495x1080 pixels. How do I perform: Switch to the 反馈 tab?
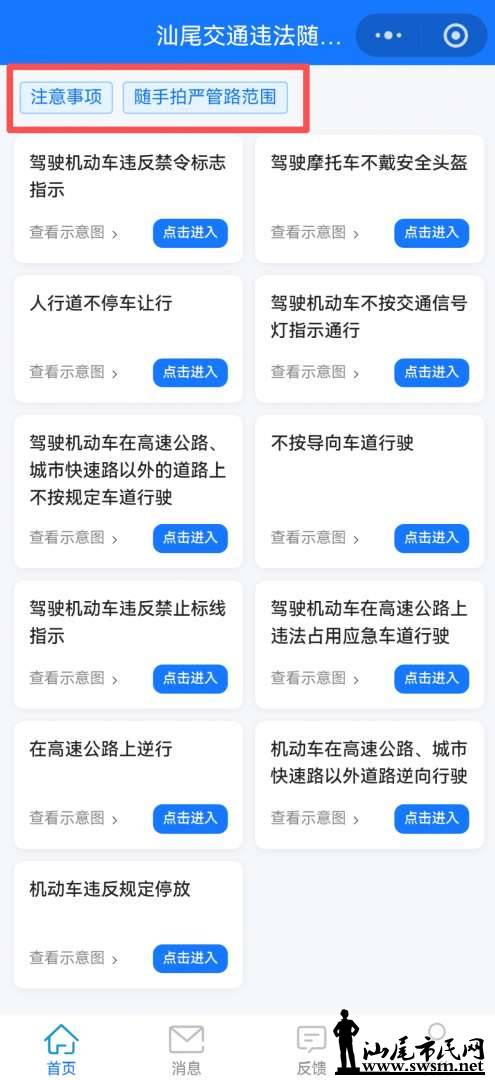[x=311, y=1050]
